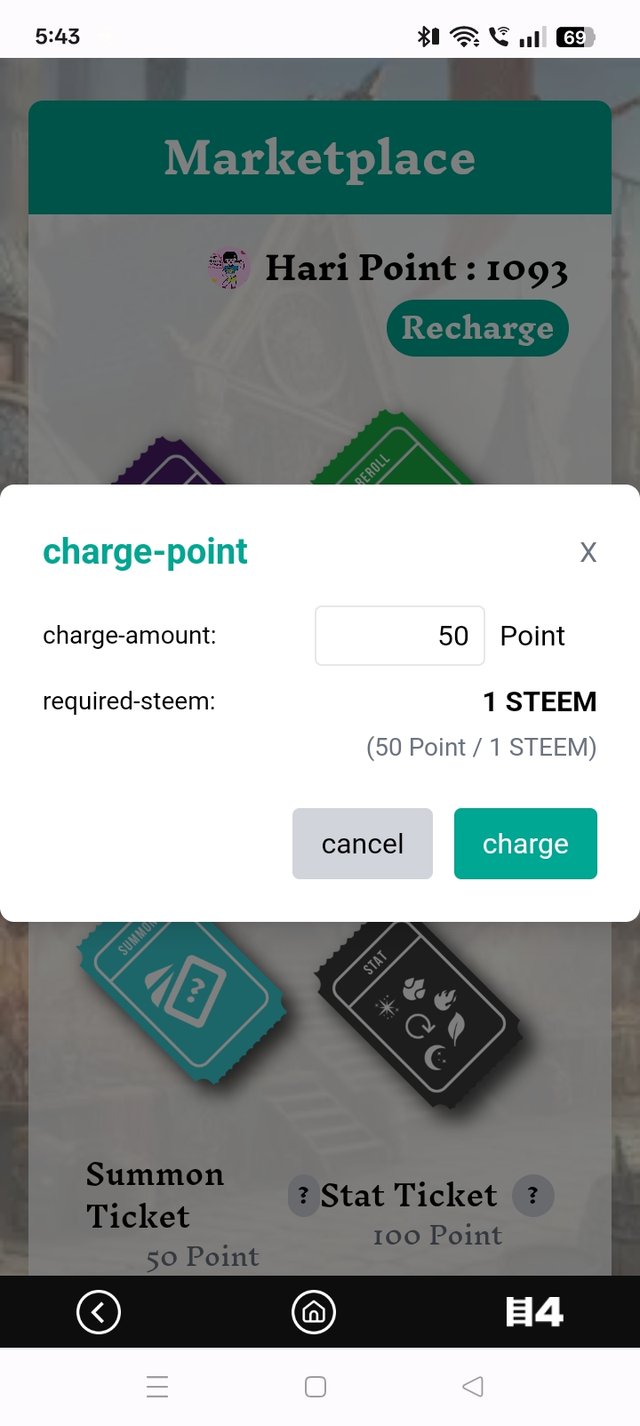This screenshot has height=1426, width=640.
Task: Tap the system back triangle
Action: coord(473,1386)
